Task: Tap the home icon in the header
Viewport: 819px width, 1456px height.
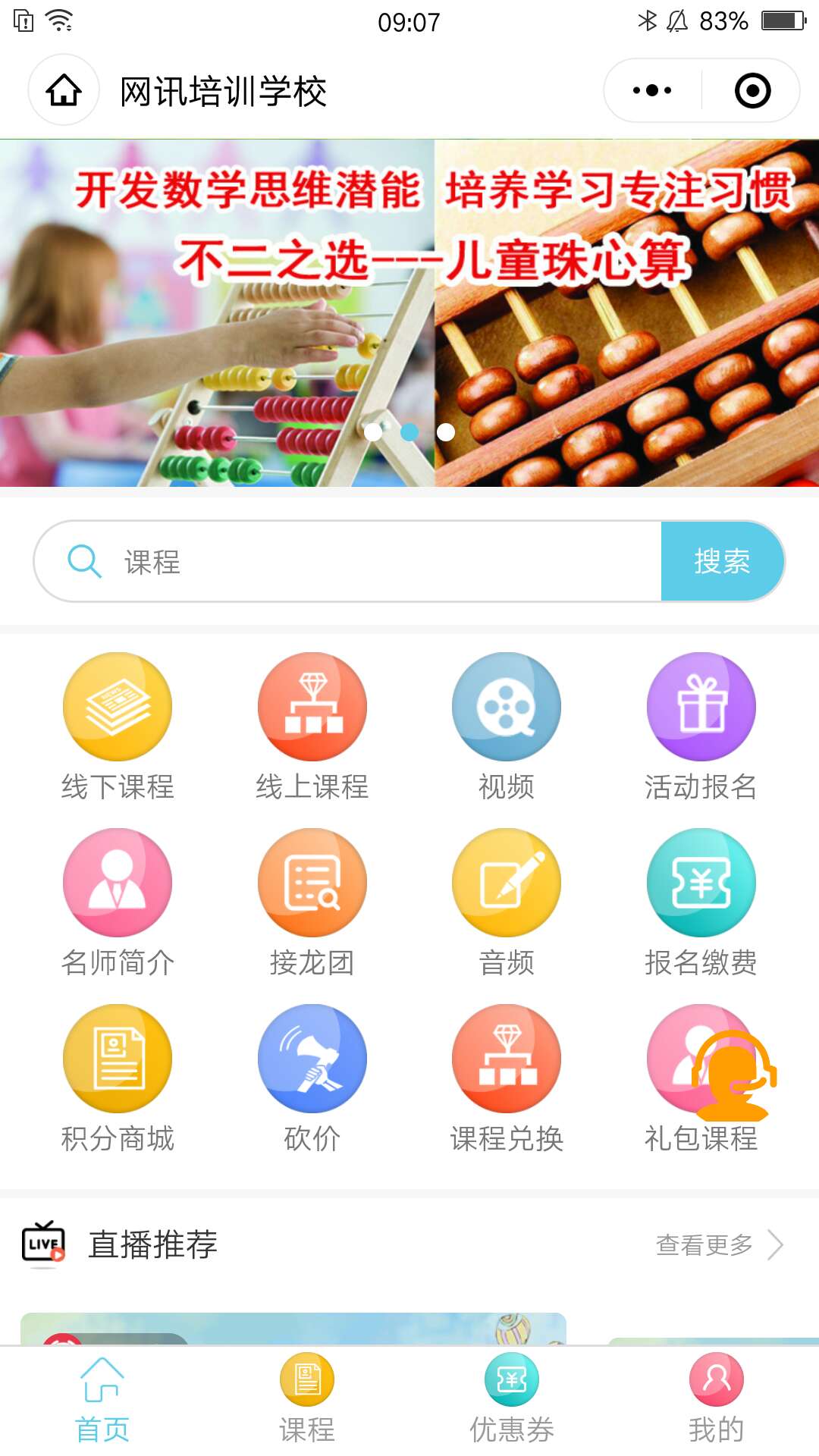Action: [64, 90]
